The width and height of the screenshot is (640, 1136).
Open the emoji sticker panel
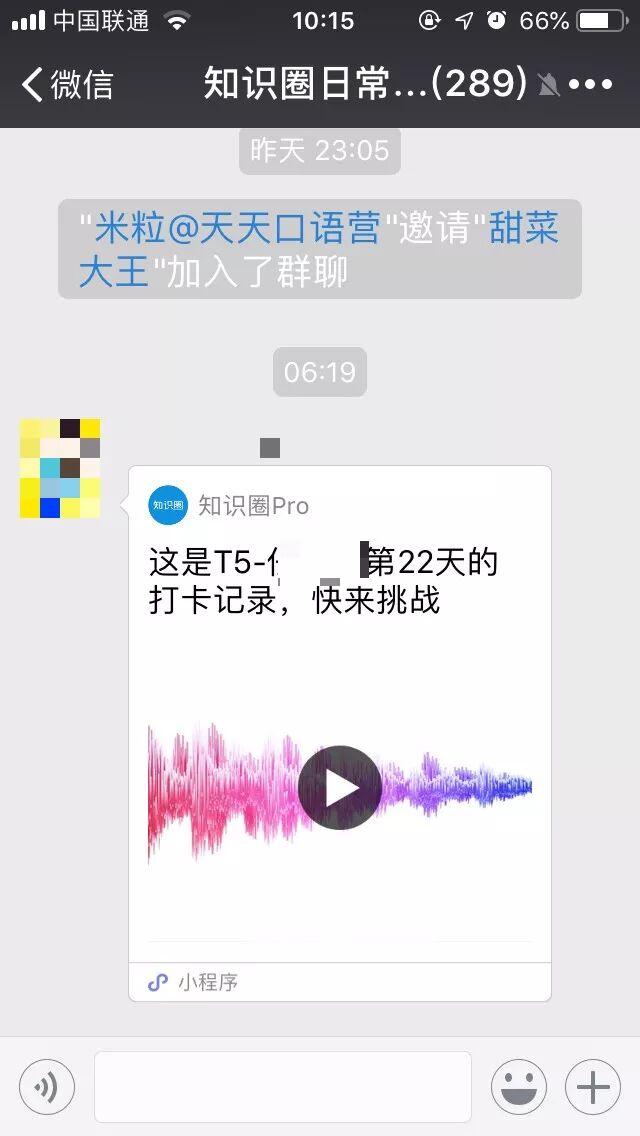coord(518,1086)
